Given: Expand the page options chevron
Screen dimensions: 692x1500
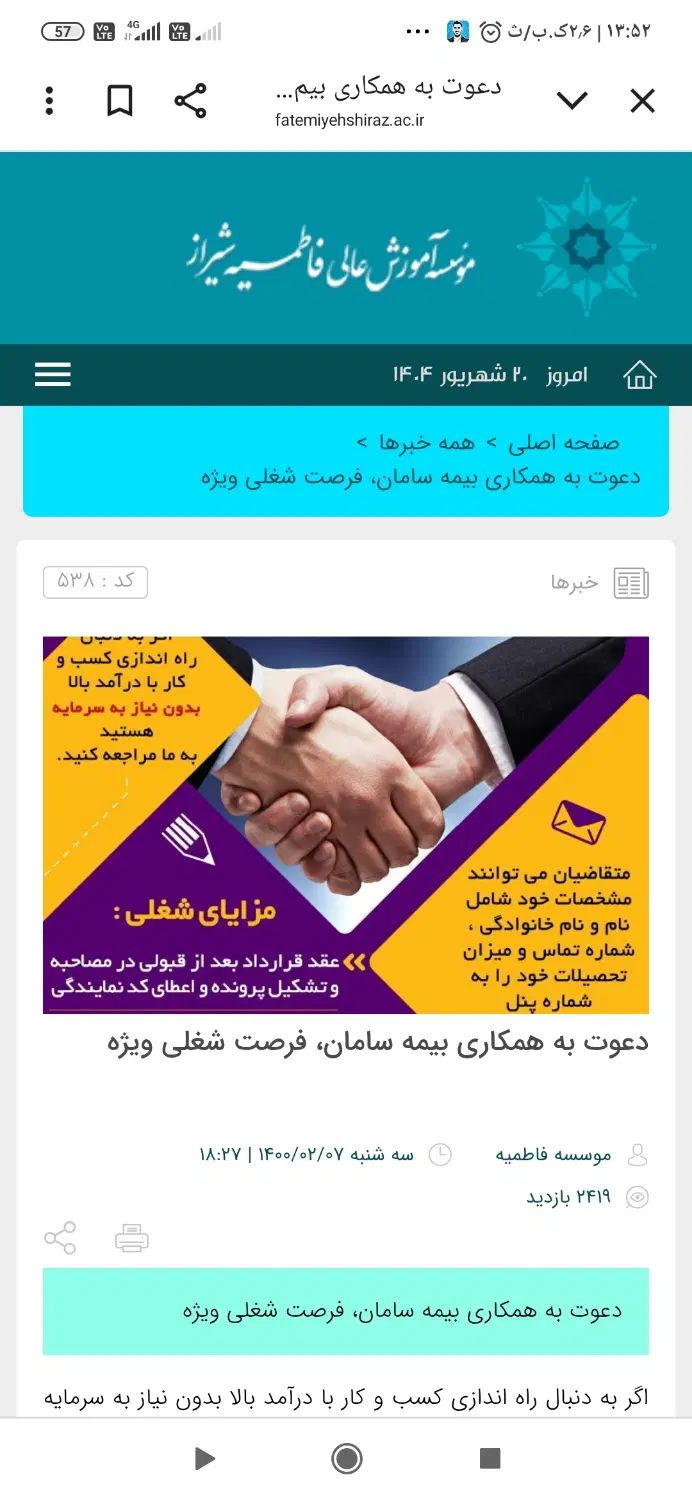Looking at the screenshot, I should click(x=572, y=101).
